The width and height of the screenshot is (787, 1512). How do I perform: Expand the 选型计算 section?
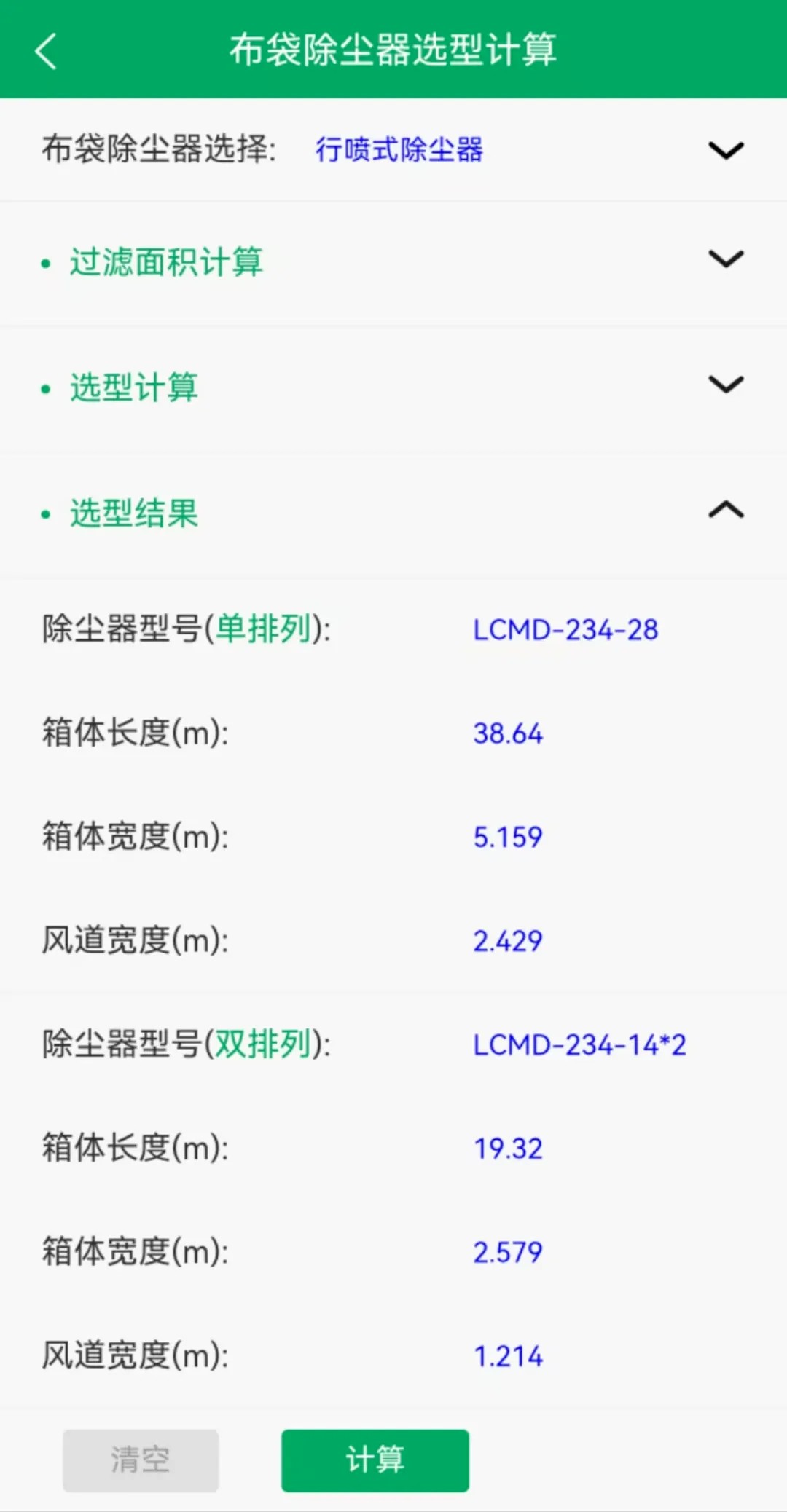[726, 385]
